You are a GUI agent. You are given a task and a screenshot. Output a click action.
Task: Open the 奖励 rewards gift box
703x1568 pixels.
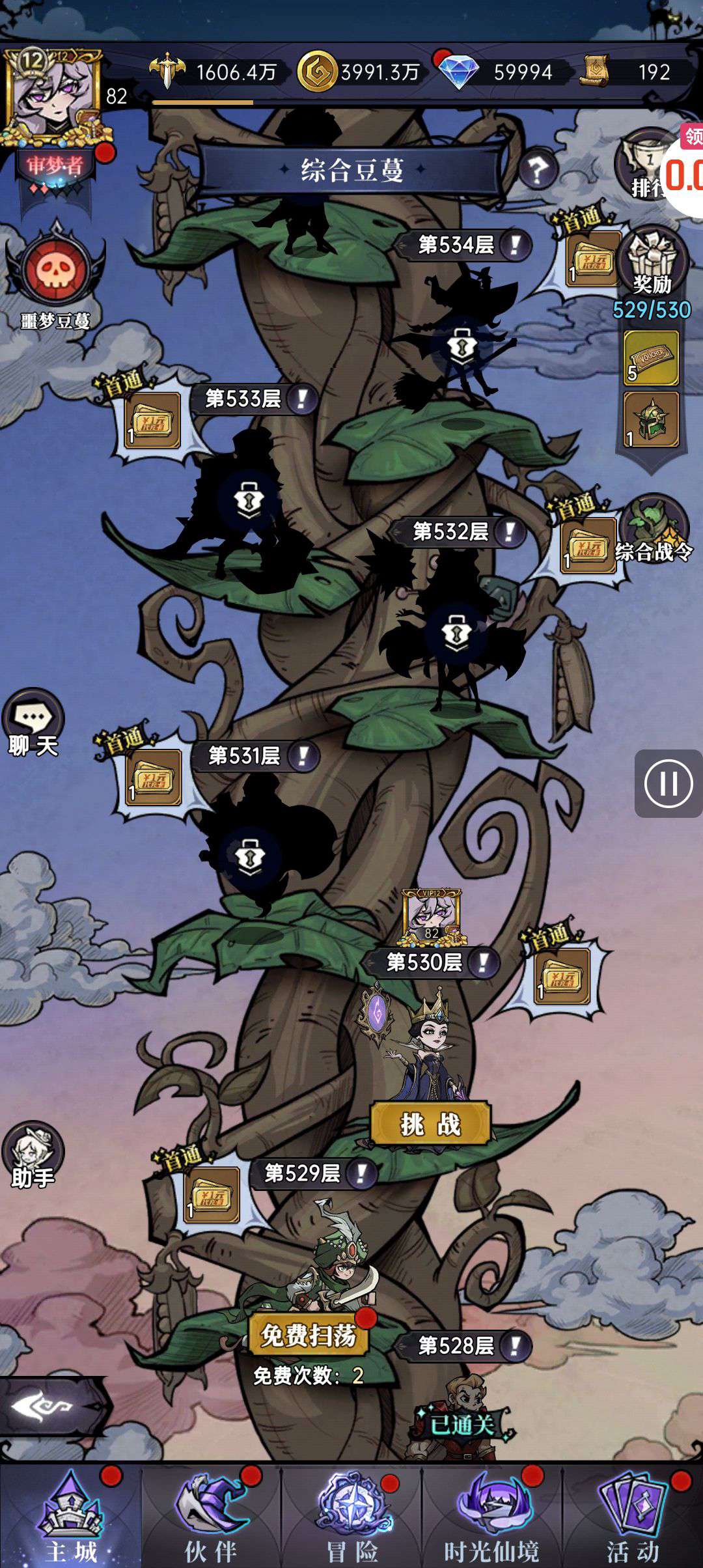tap(652, 262)
